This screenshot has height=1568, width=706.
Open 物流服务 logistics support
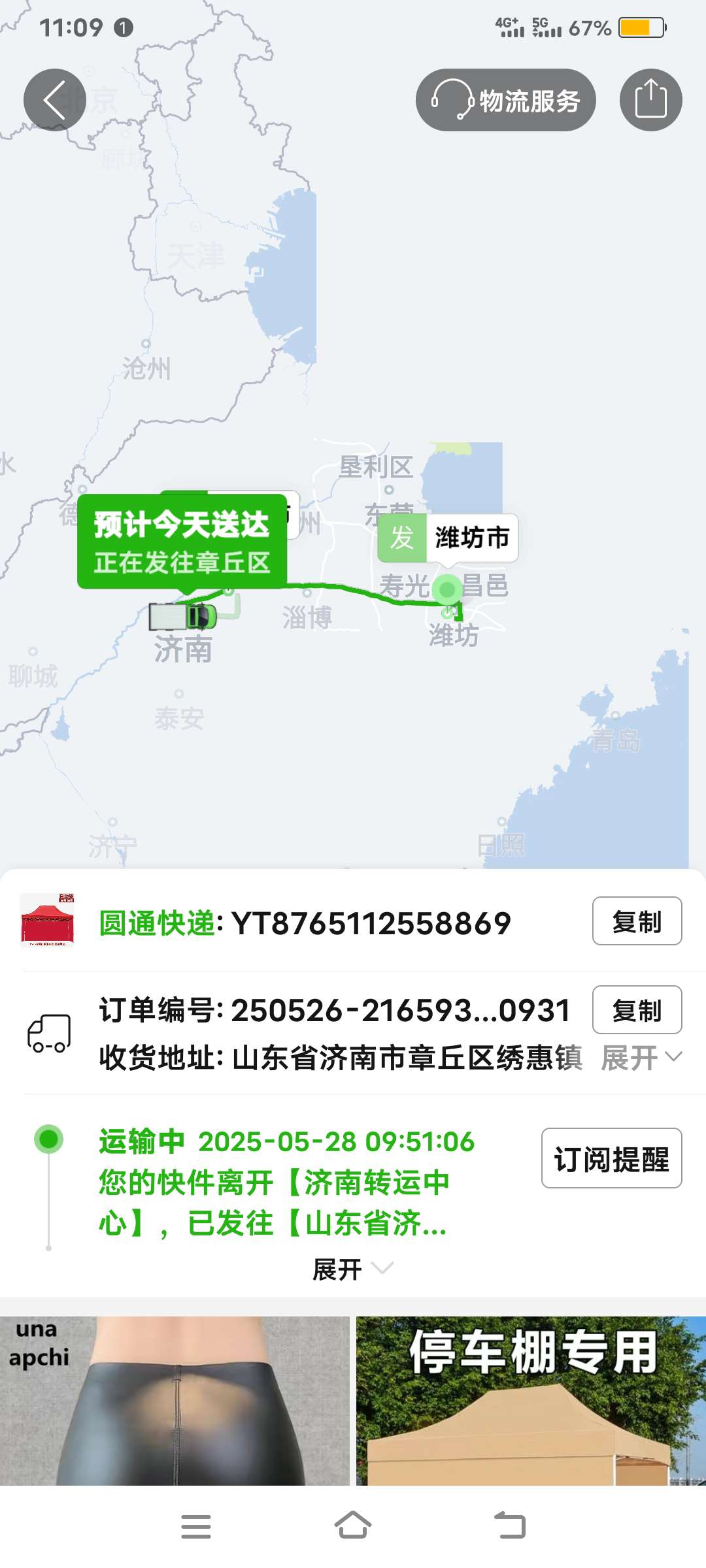pyautogui.click(x=505, y=100)
